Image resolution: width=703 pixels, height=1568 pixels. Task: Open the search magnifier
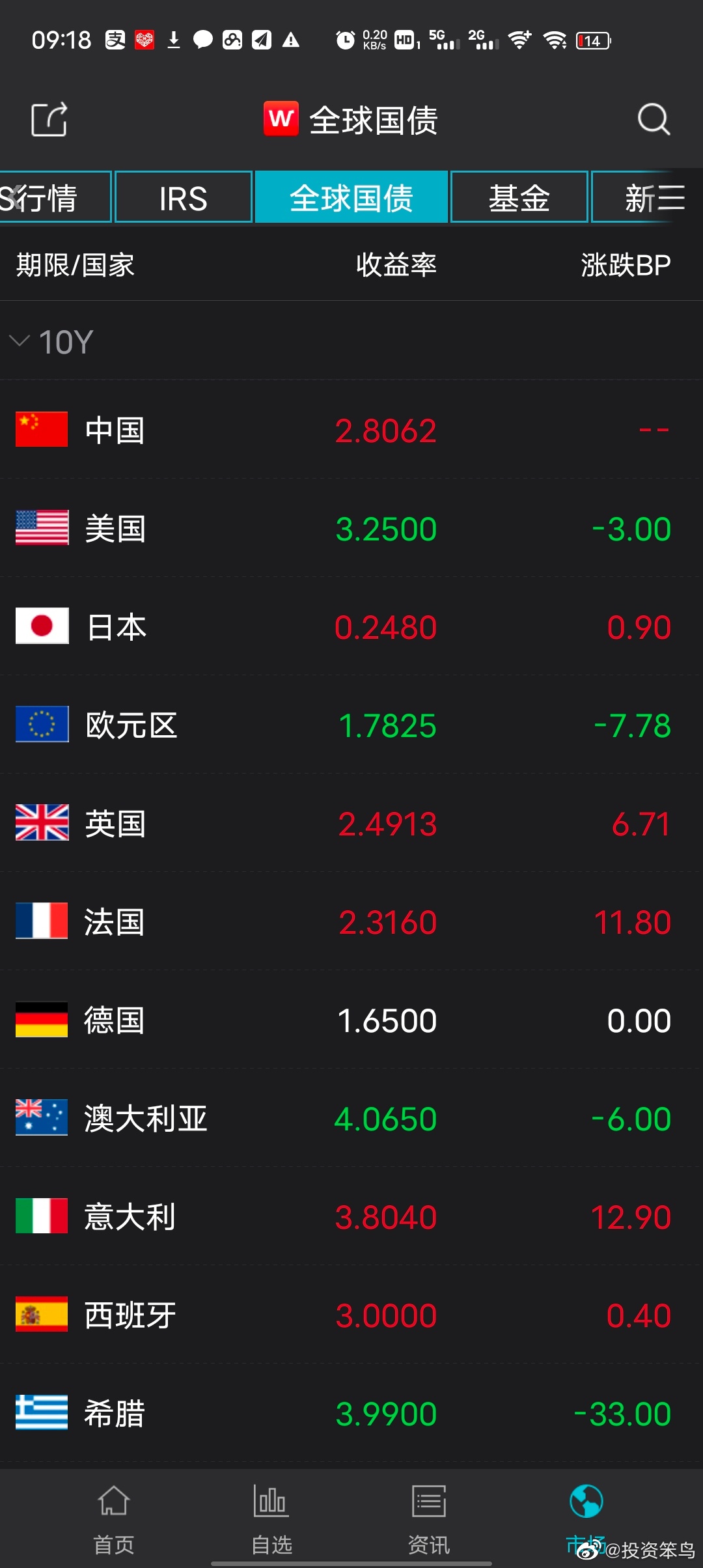tap(654, 119)
